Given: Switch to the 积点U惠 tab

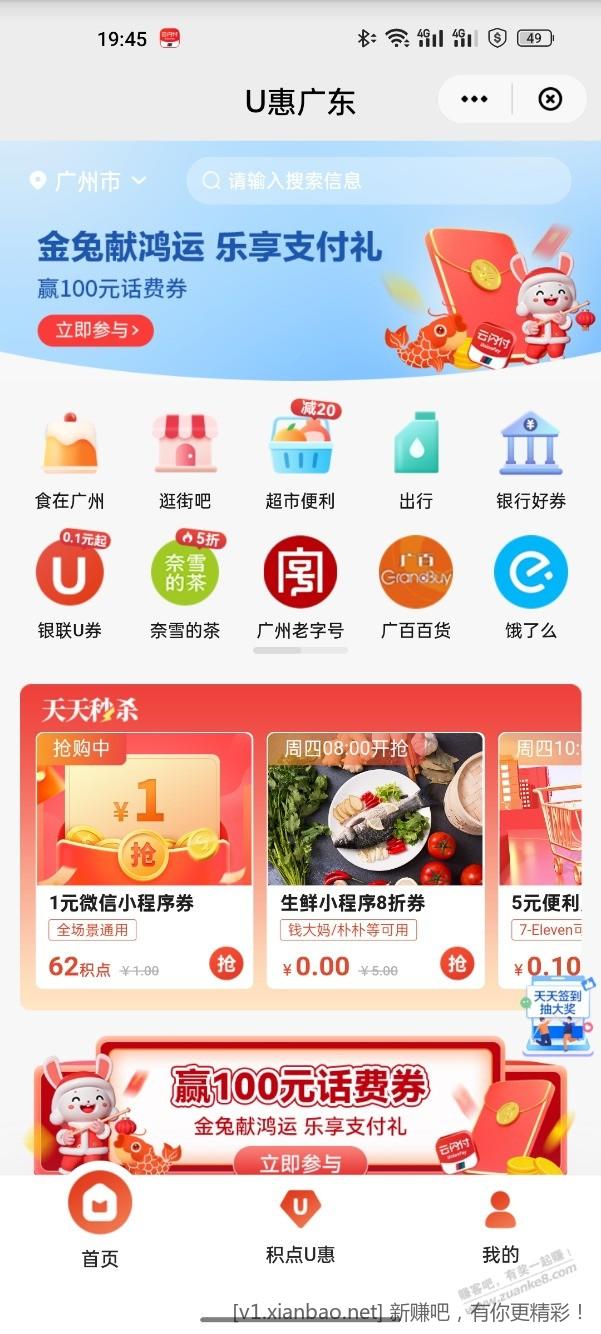Looking at the screenshot, I should click(300, 1225).
